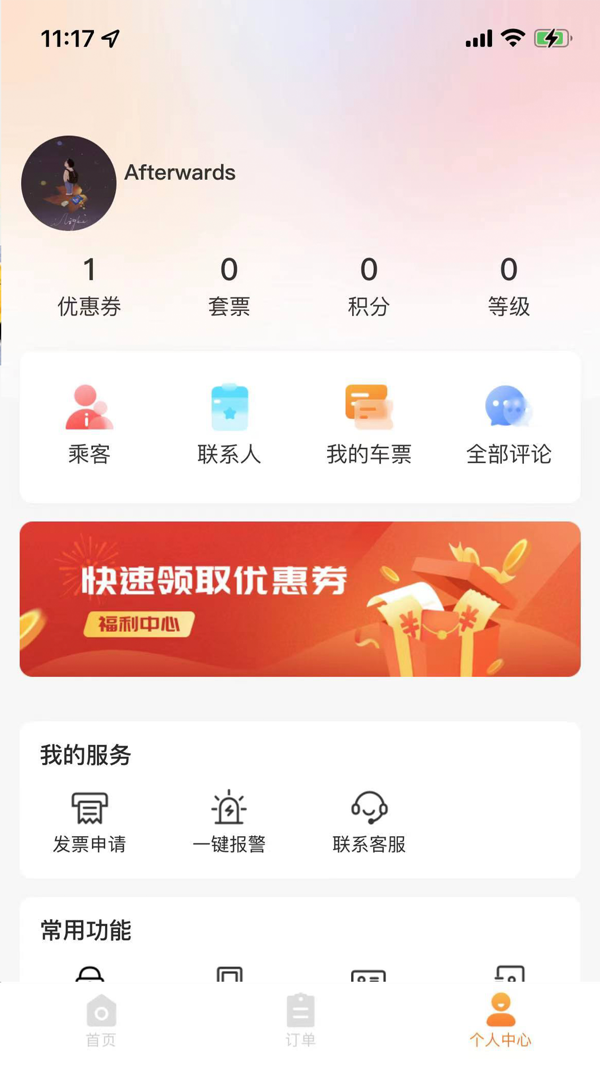View my 等级 level
The width and height of the screenshot is (600, 1067).
509,286
